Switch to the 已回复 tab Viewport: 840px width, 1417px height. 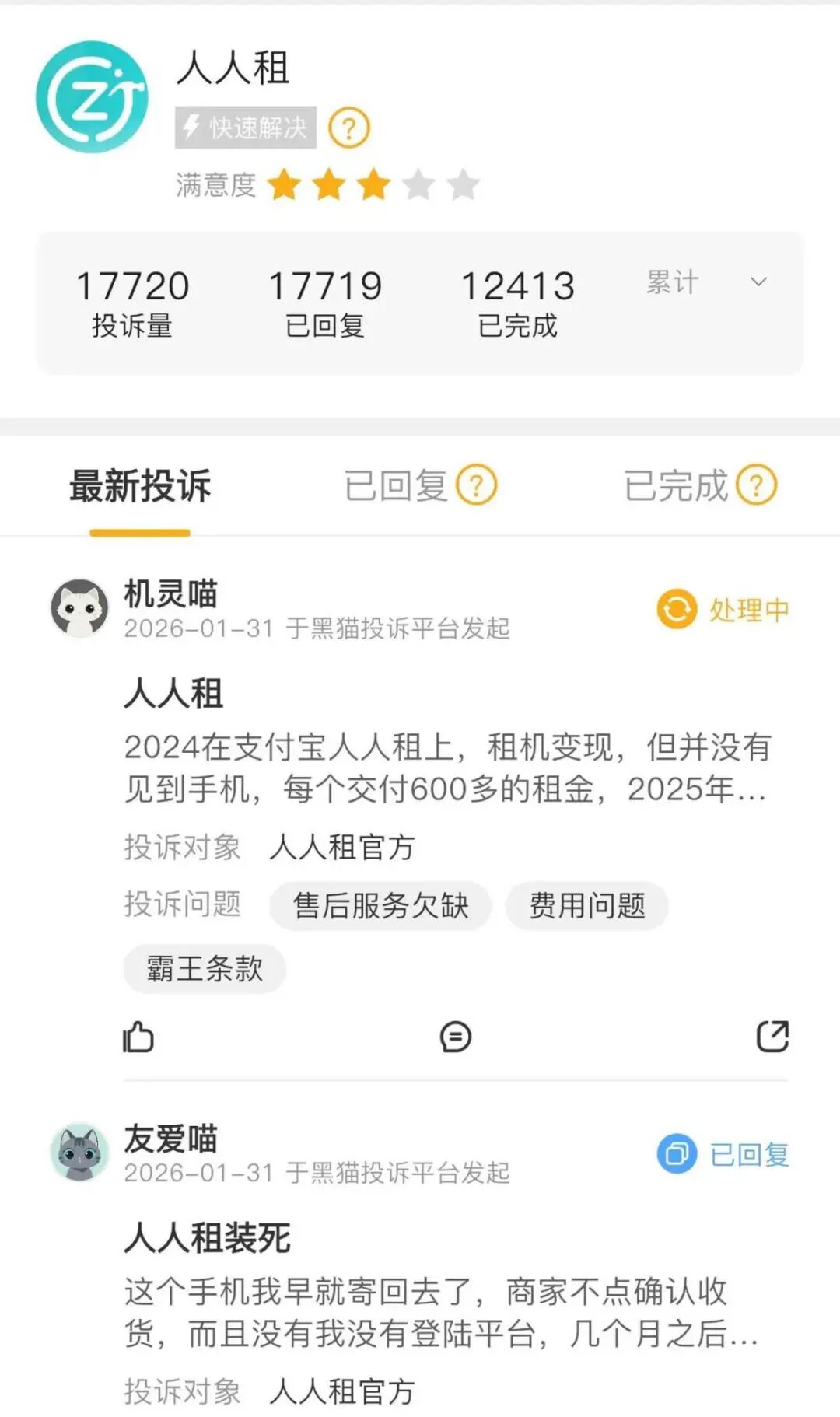(x=397, y=487)
